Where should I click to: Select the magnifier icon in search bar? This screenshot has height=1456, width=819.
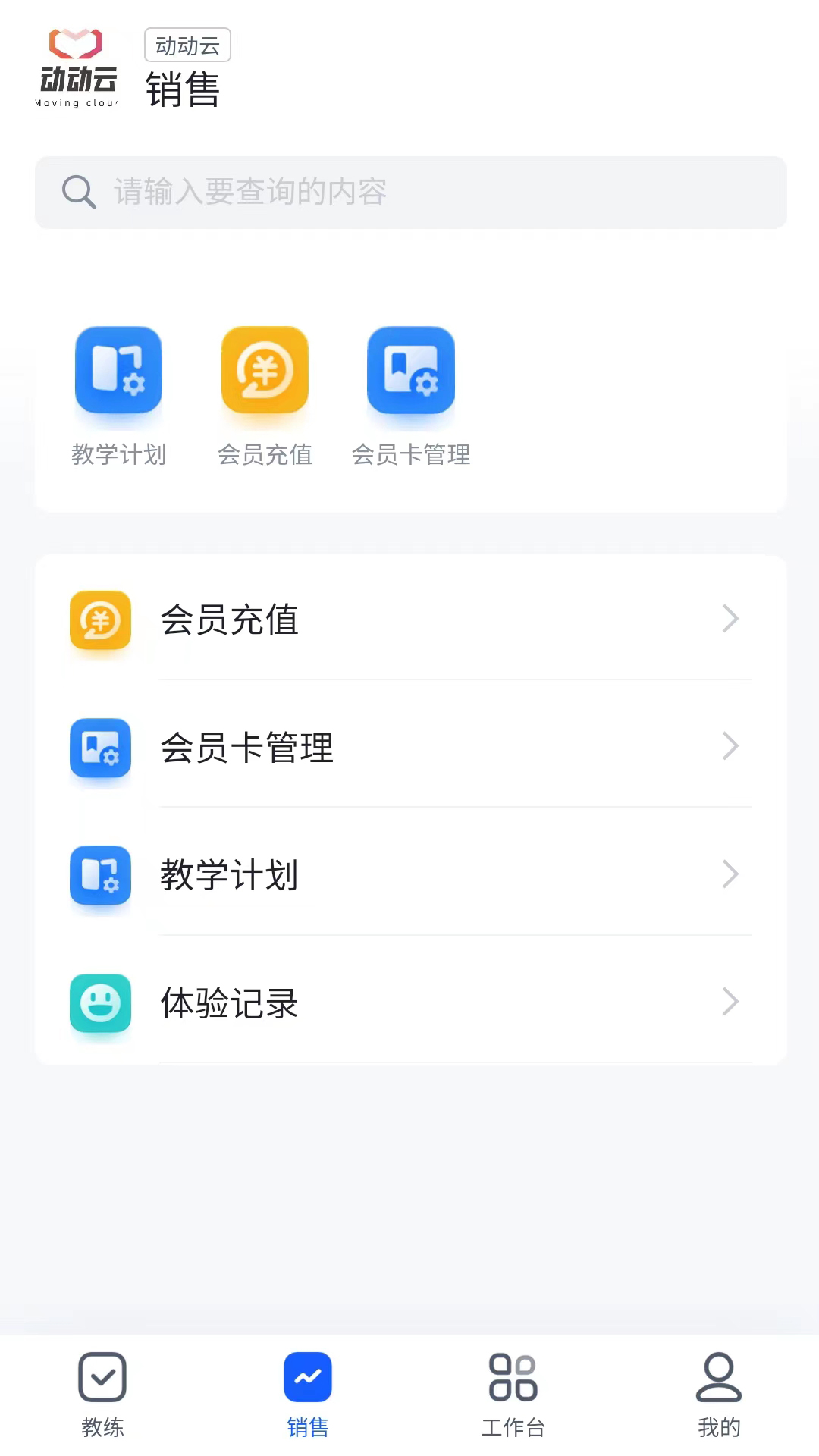(x=78, y=192)
